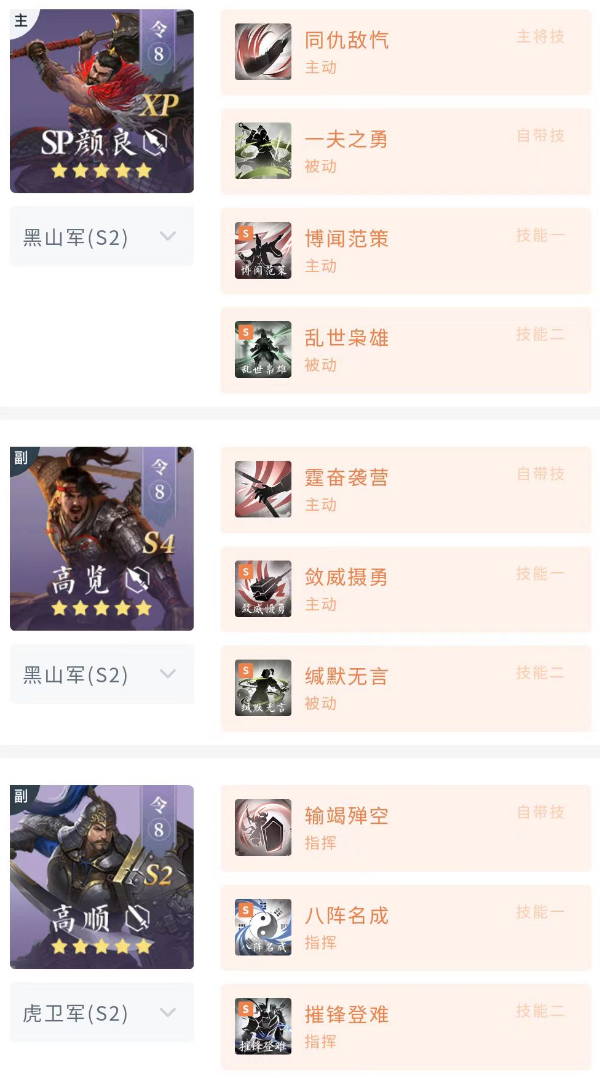This screenshot has width=600, height=1078.
Task: Select the 摧锋登难 skill slot
Action: [405, 1026]
